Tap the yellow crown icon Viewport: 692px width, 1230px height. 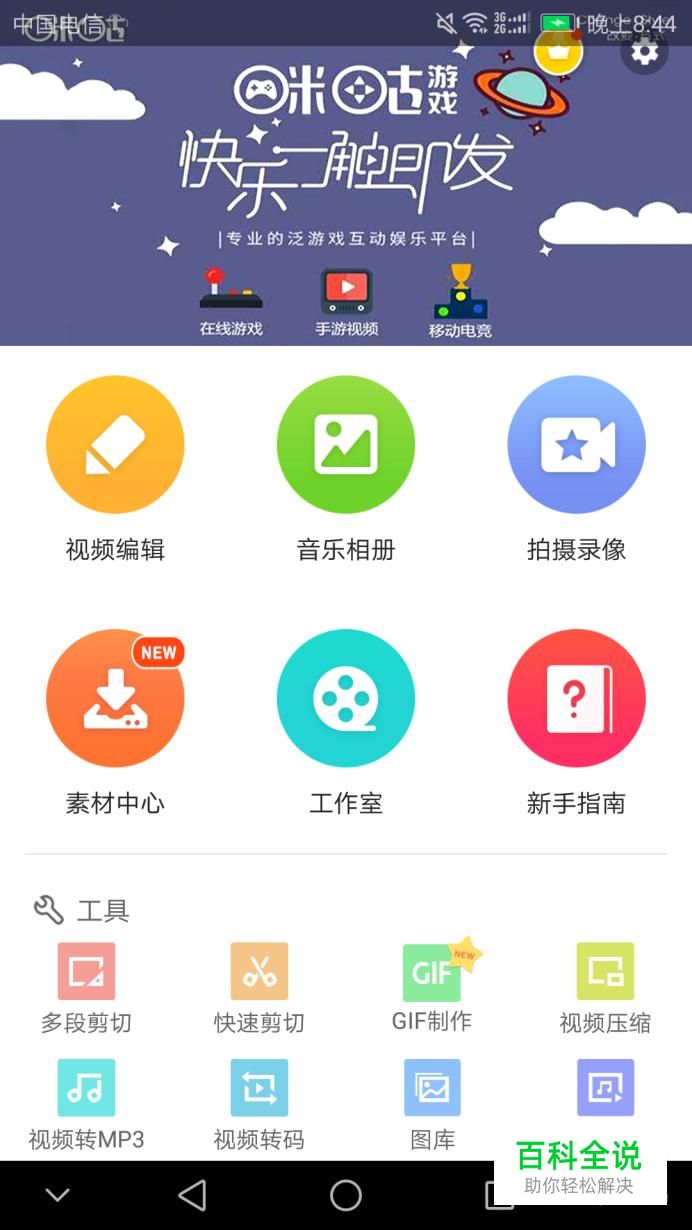point(559,50)
